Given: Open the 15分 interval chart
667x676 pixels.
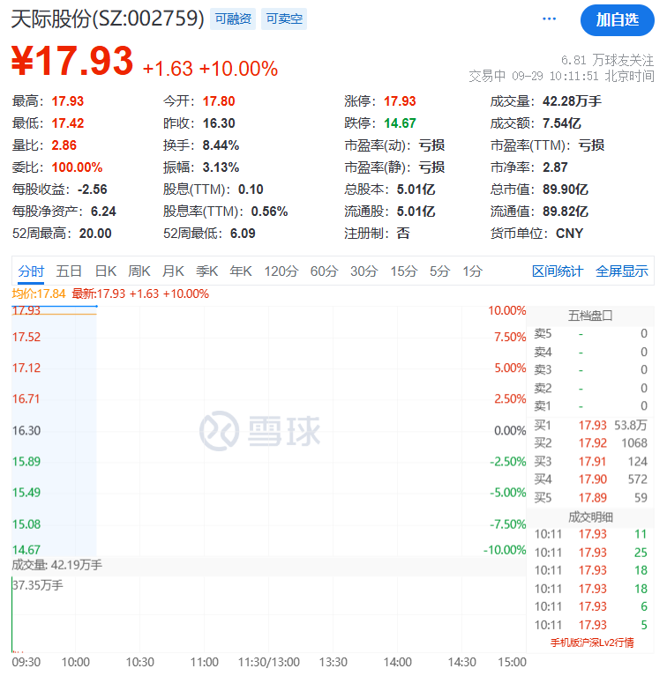Looking at the screenshot, I should point(404,271).
